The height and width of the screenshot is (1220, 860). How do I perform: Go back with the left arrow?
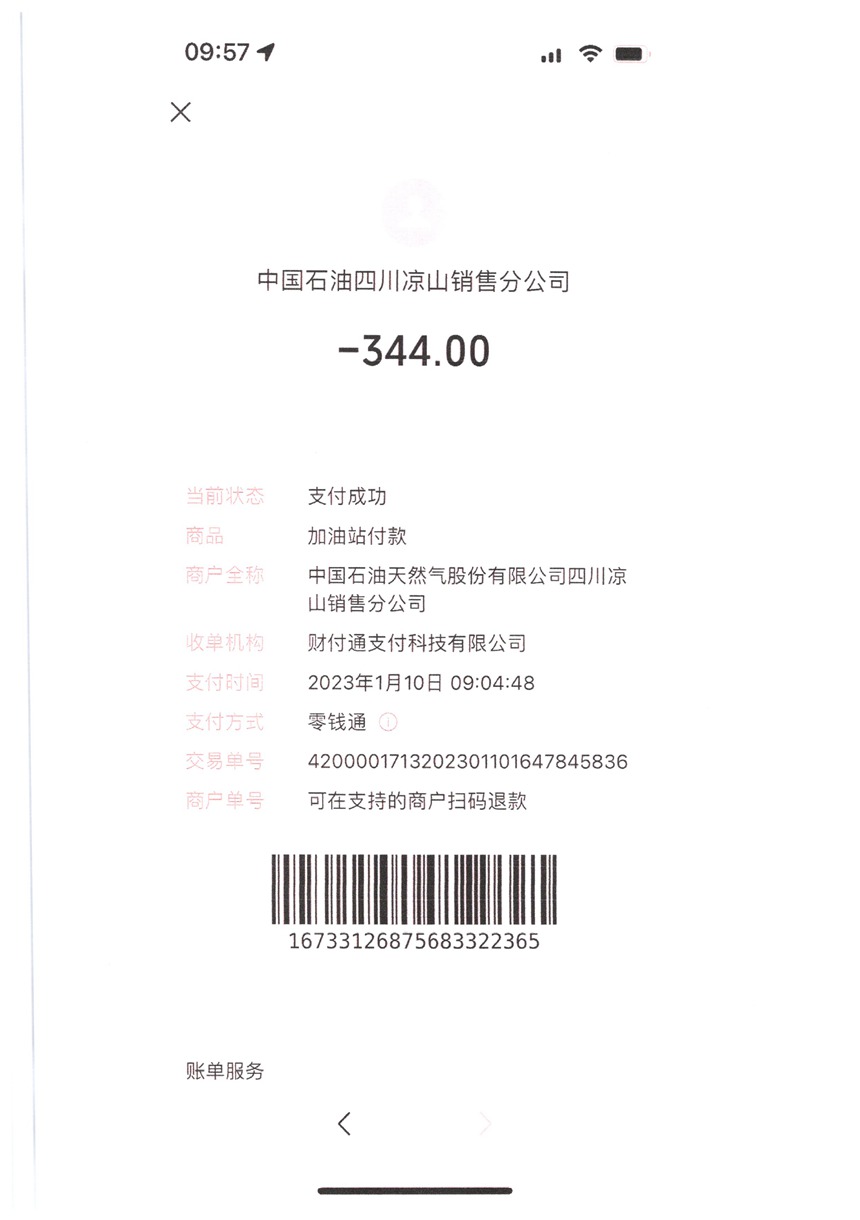point(344,1124)
